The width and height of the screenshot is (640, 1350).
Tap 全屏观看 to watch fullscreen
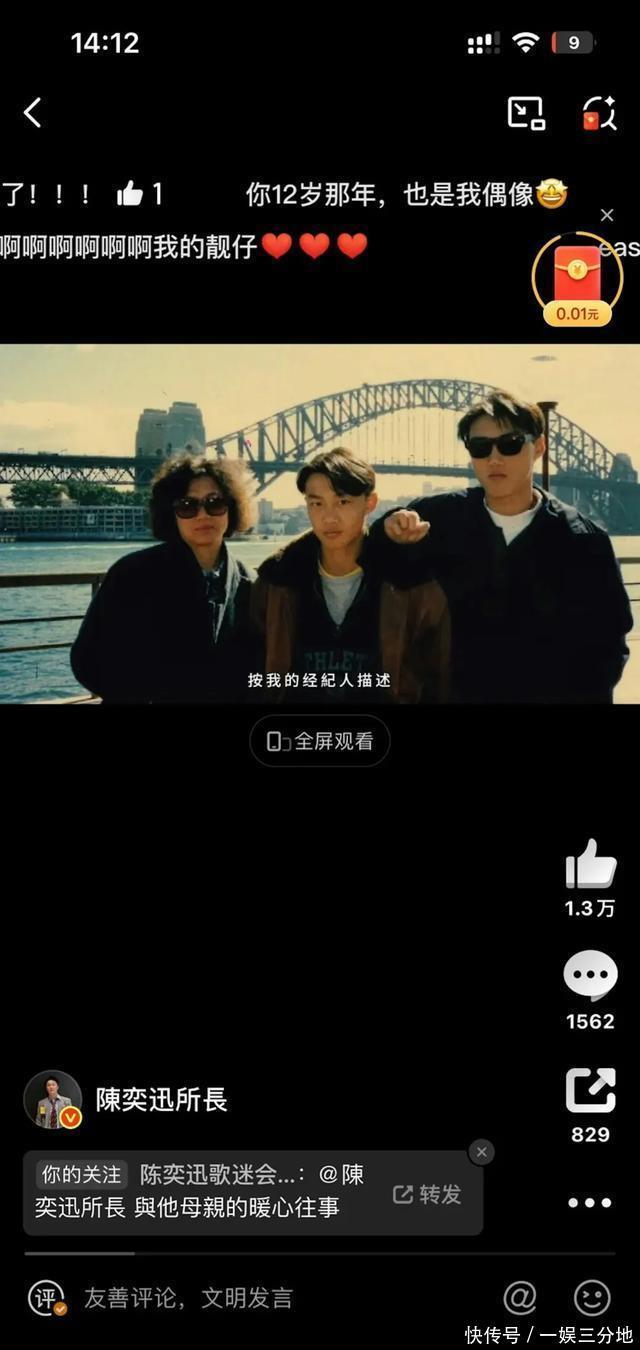[320, 741]
